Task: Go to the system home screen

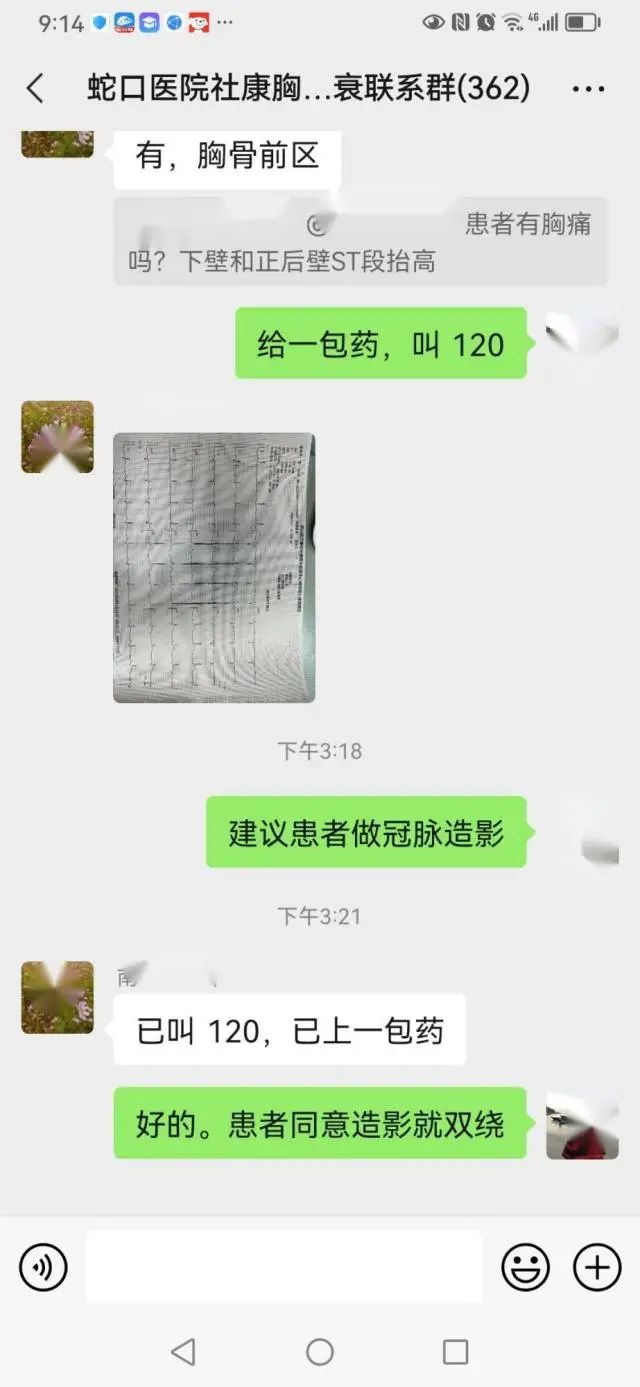Action: (320, 1352)
